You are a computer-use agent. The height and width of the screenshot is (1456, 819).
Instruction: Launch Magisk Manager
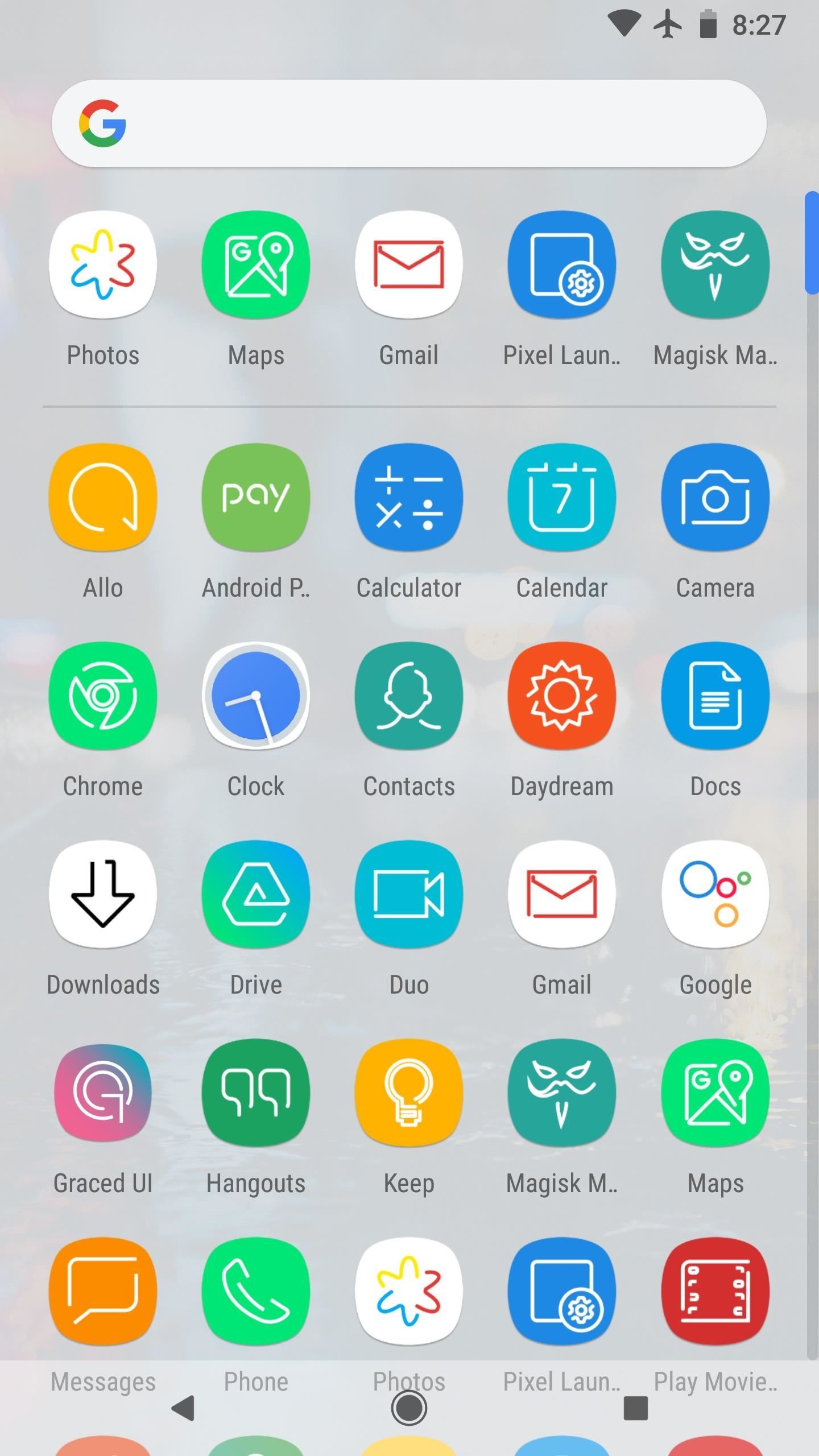pos(715,264)
